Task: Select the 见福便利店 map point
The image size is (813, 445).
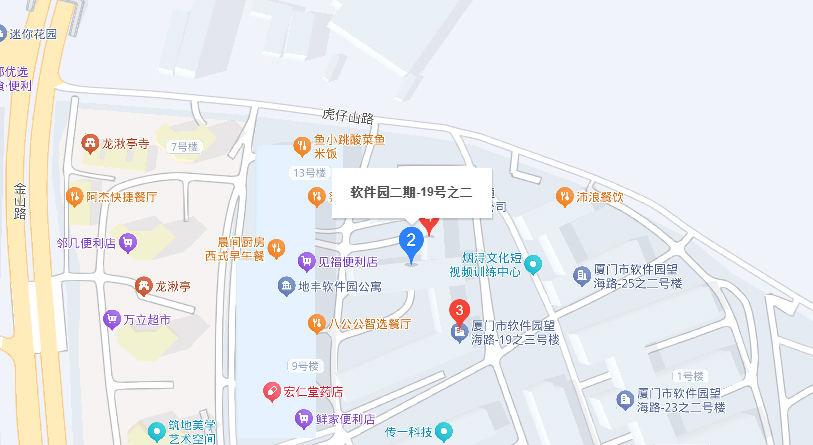Action: [x=307, y=262]
